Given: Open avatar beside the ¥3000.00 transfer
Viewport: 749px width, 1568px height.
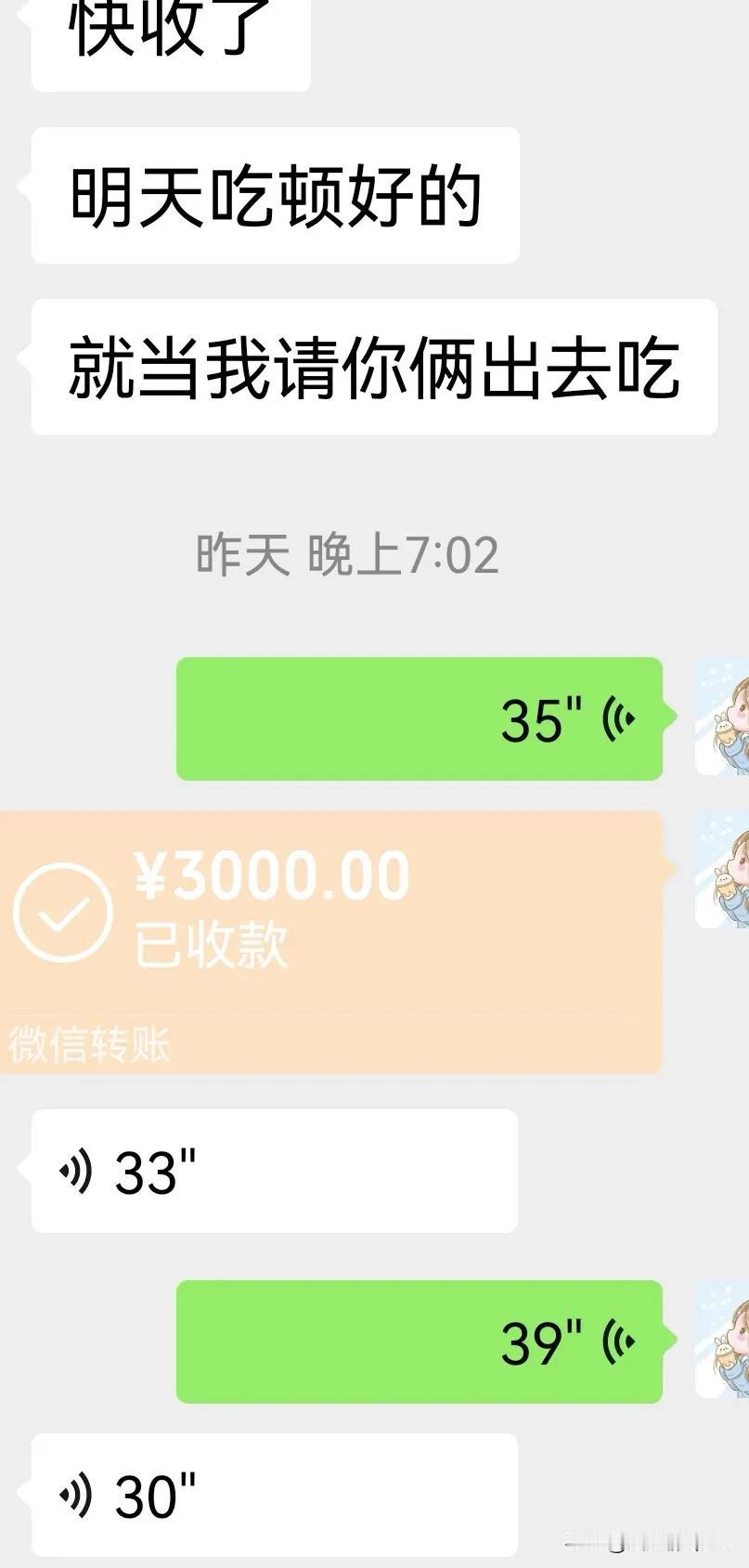Looking at the screenshot, I should pos(723,871).
